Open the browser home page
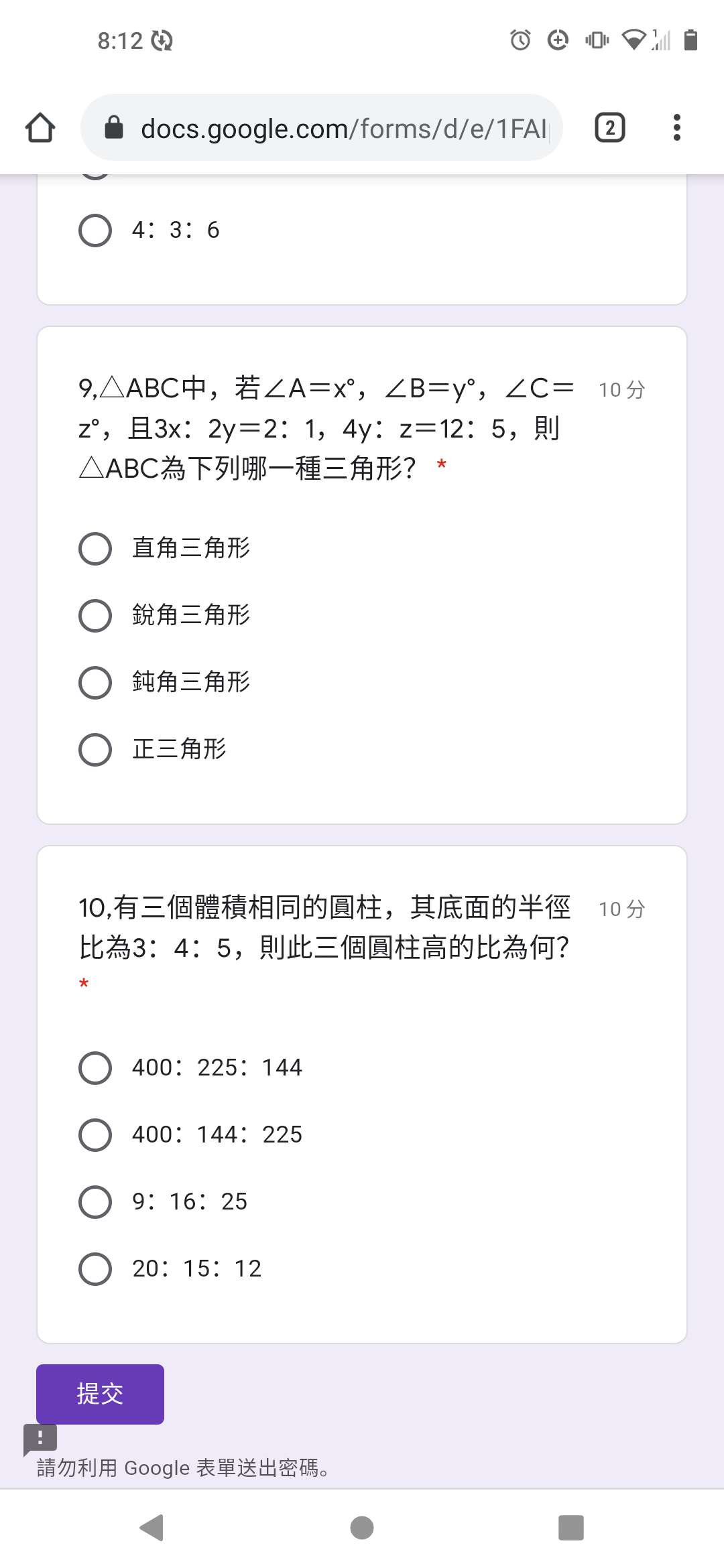The height and width of the screenshot is (1568, 724). pos(40,127)
